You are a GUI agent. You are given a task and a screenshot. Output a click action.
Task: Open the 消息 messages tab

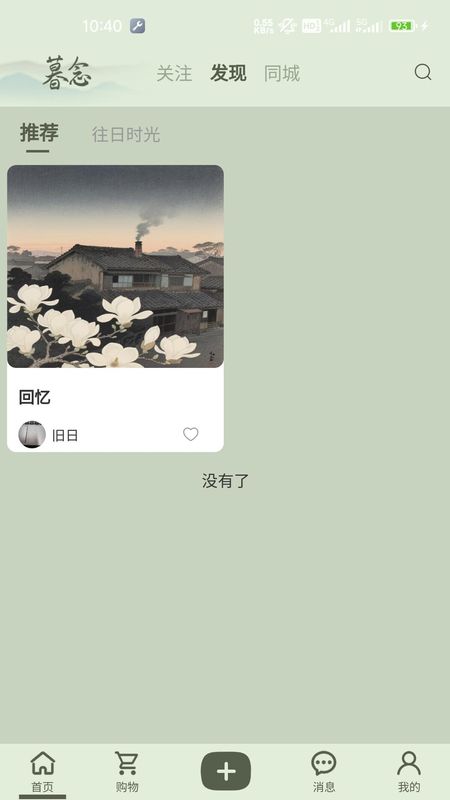point(324,772)
